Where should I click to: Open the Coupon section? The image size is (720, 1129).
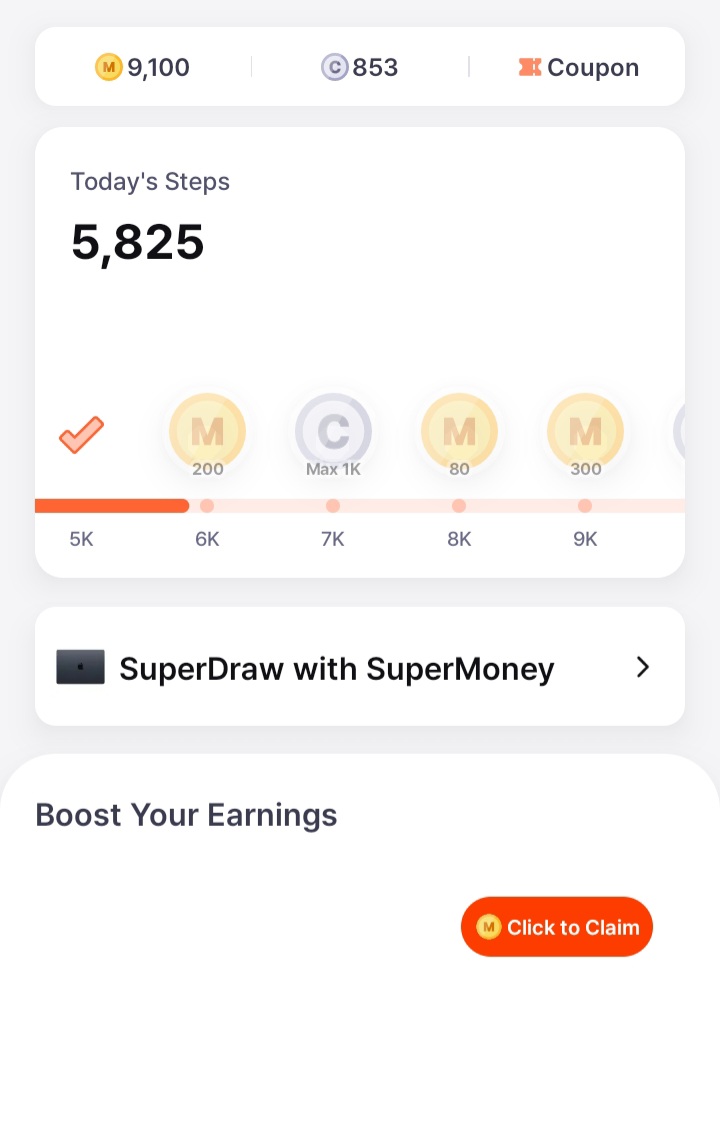578,68
